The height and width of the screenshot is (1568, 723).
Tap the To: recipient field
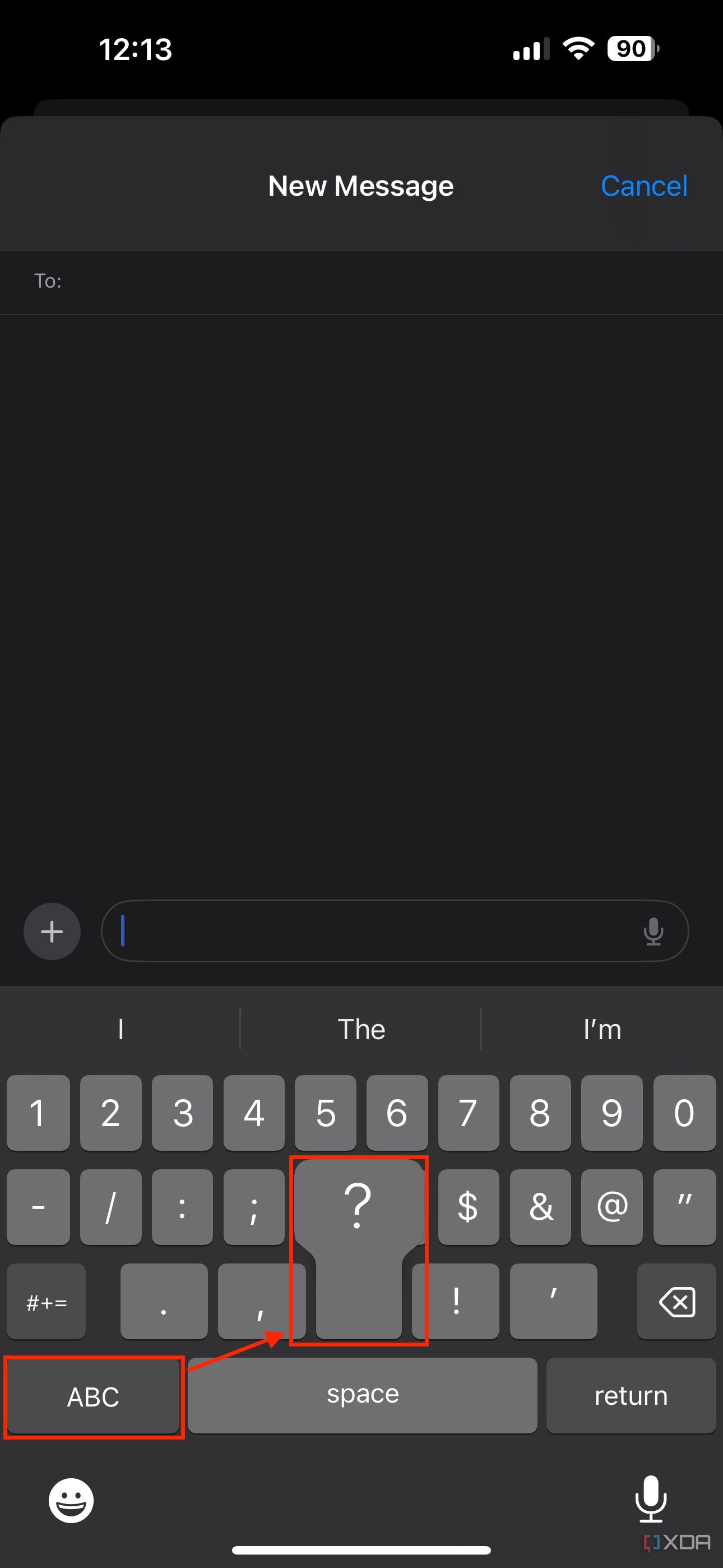point(361,282)
